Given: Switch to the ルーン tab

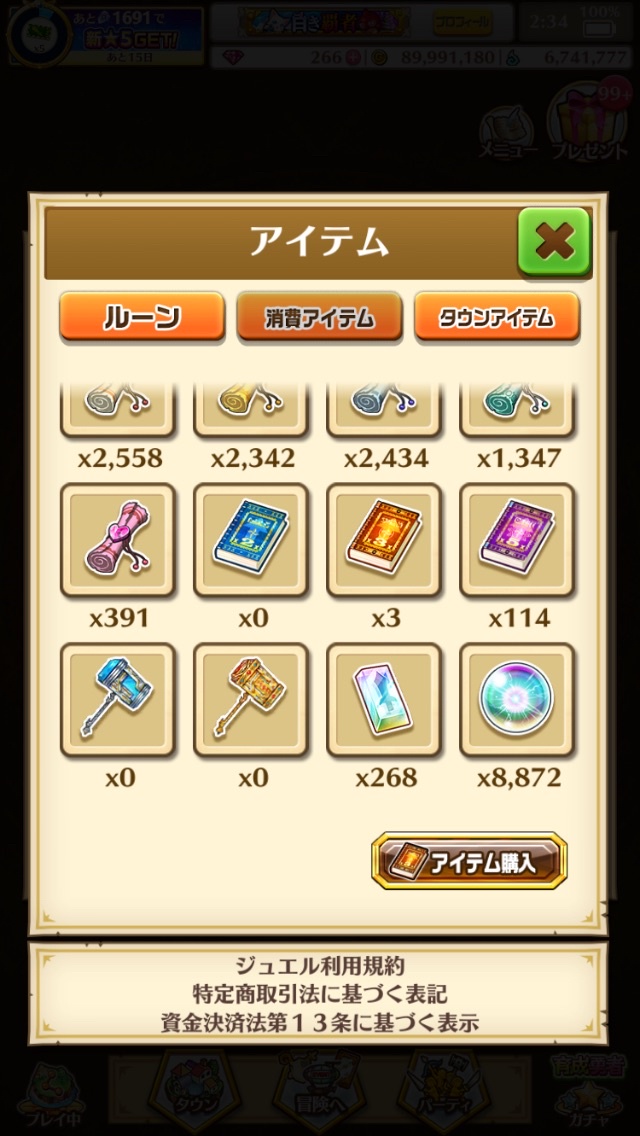Looking at the screenshot, I should (x=141, y=316).
